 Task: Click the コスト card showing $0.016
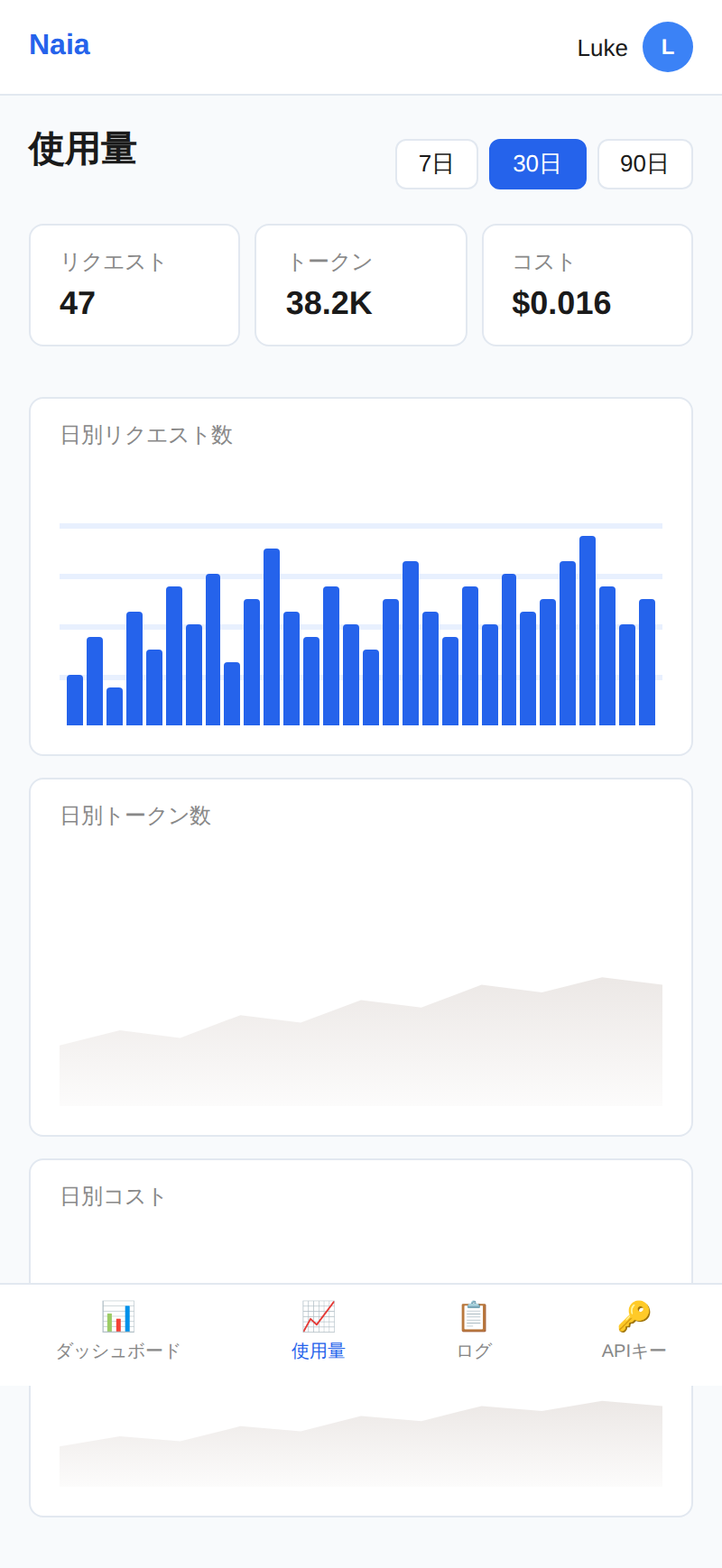pyautogui.click(x=587, y=284)
